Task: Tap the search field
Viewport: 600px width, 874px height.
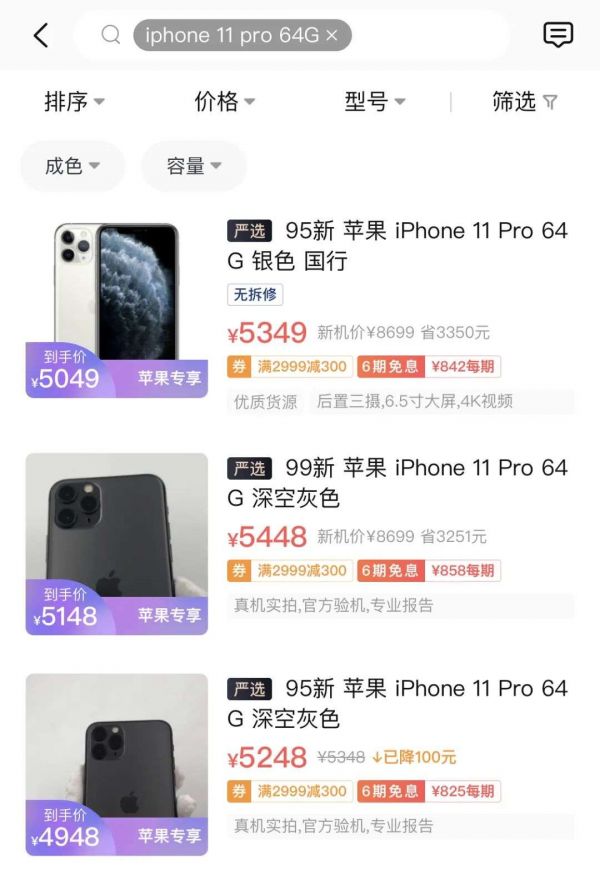Action: click(430, 36)
